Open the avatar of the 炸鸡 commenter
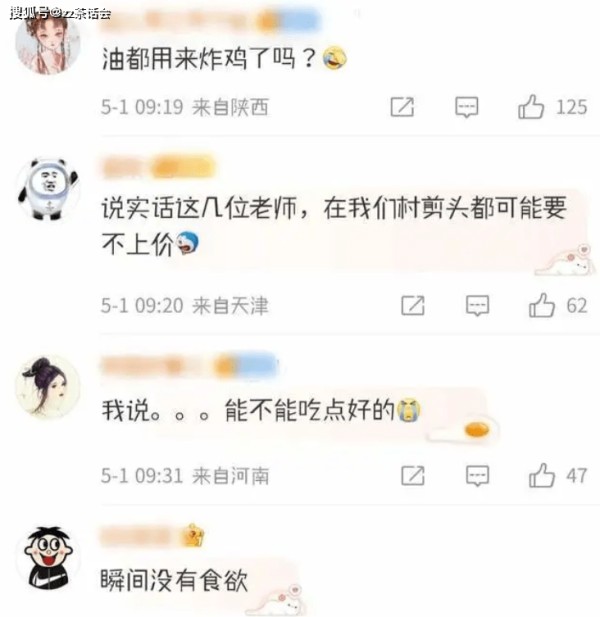600x617 pixels. 49,45
